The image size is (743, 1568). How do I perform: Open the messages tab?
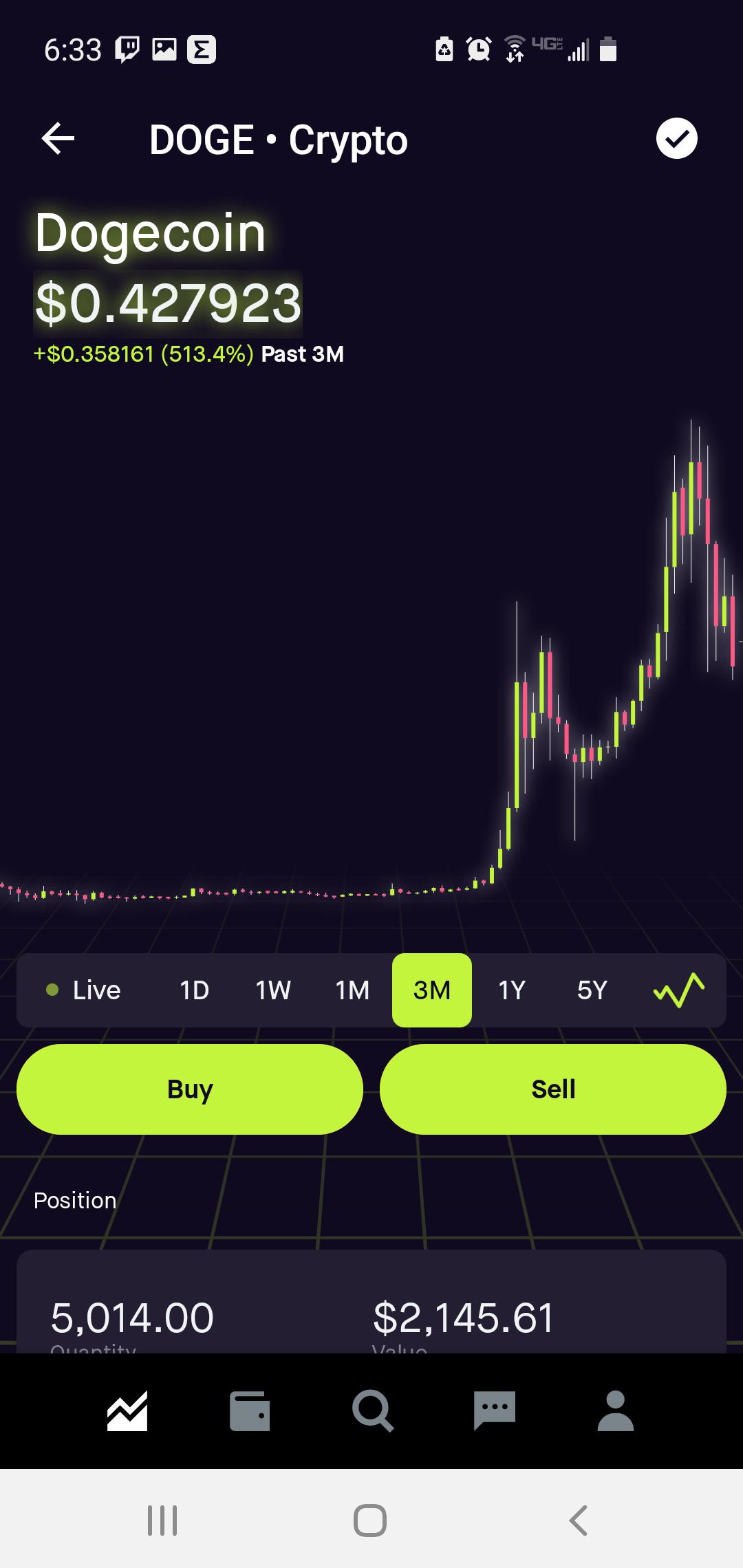pos(494,1411)
